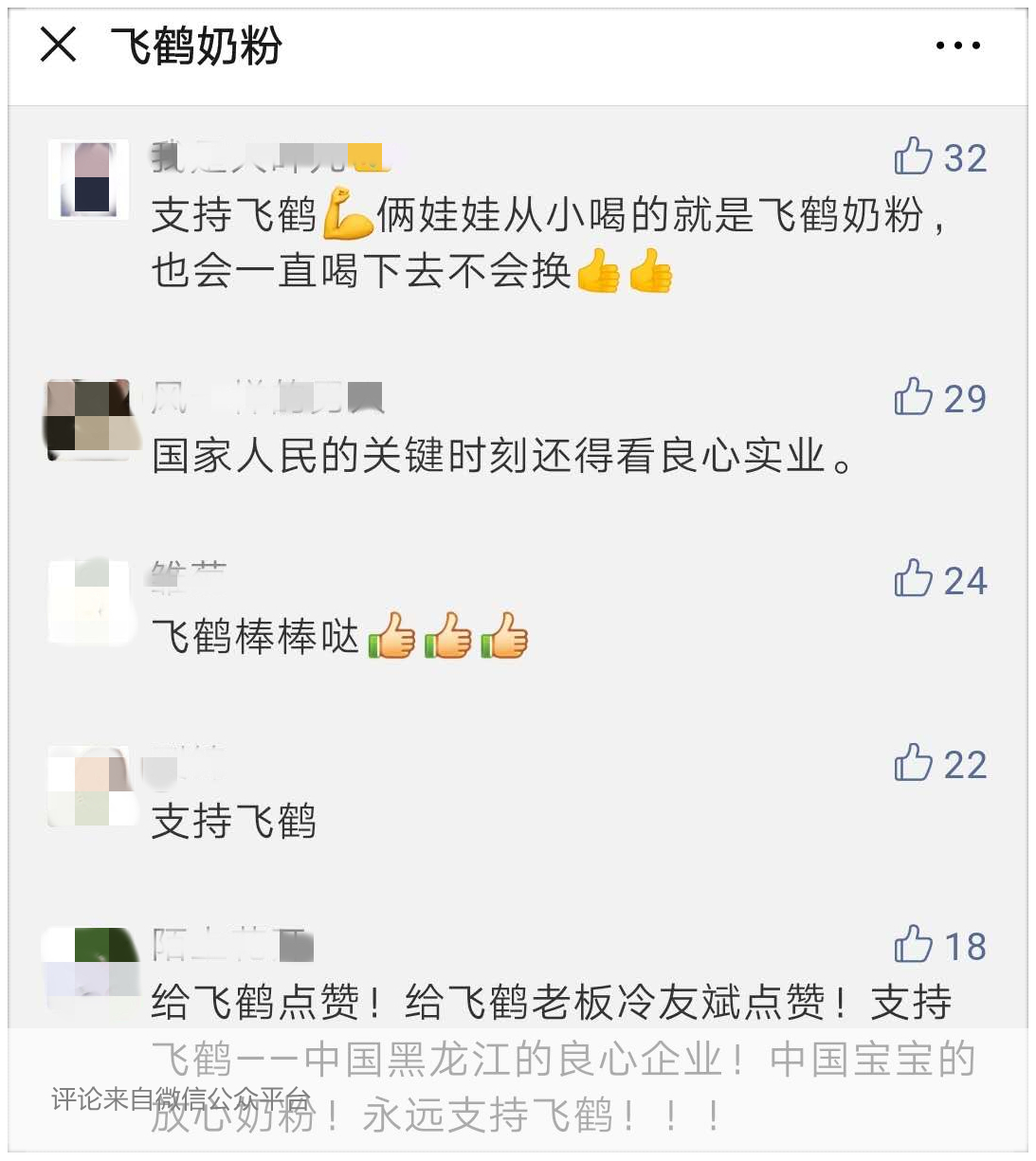
Task: Like the short 支持飞鹤 comment with 22 likes
Action: pos(914,763)
